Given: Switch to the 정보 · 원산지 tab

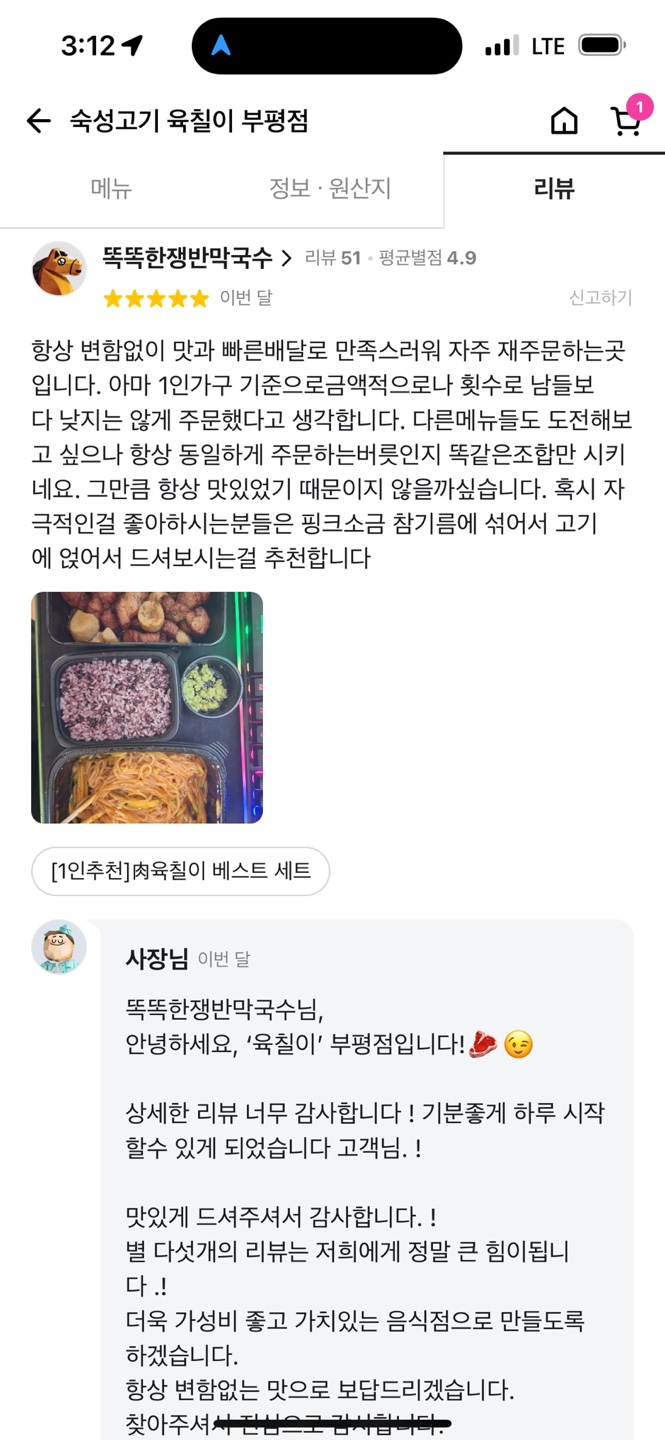Looking at the screenshot, I should [330, 189].
